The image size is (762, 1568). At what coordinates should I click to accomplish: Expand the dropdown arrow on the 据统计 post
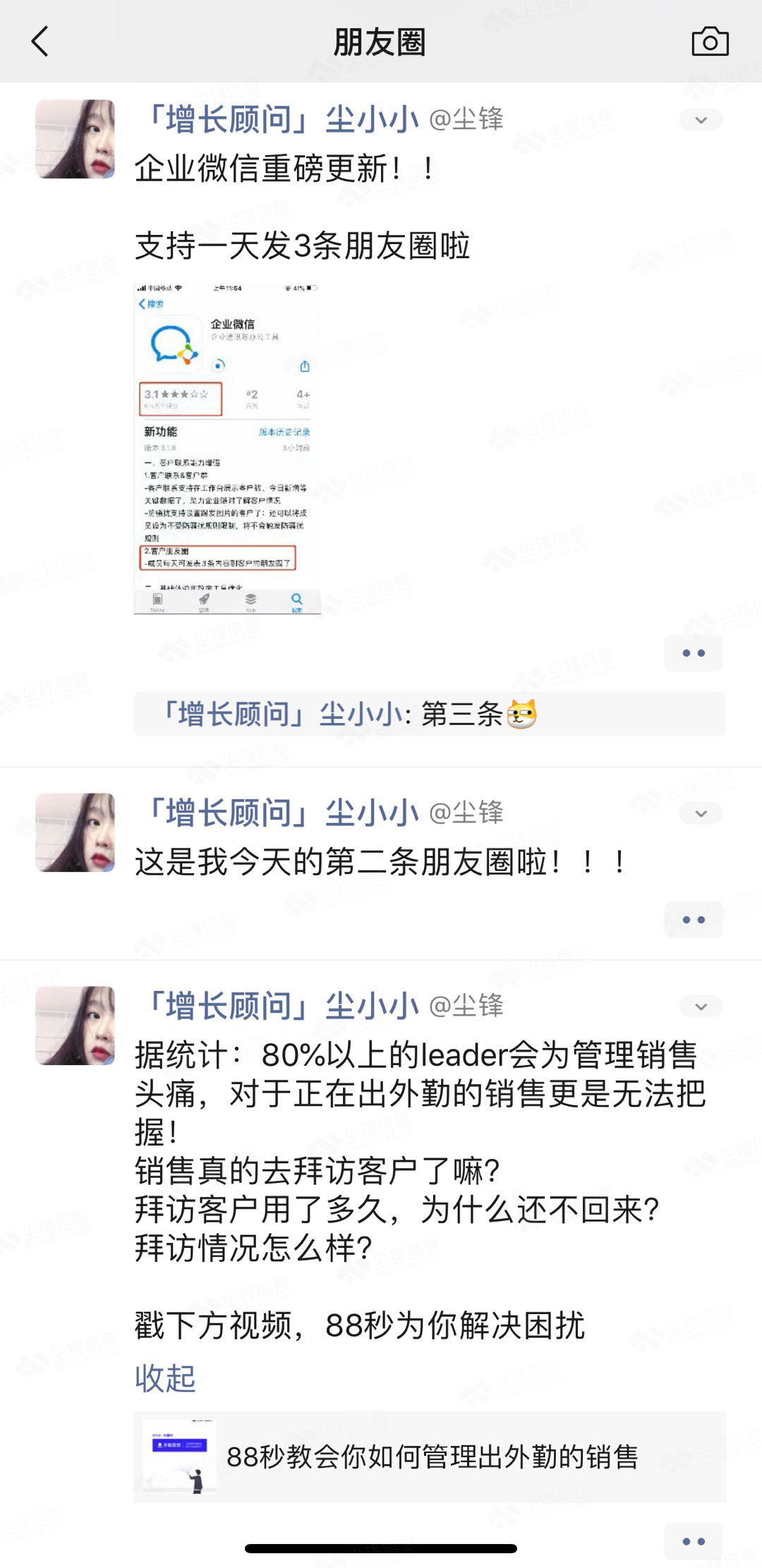pos(701,1007)
